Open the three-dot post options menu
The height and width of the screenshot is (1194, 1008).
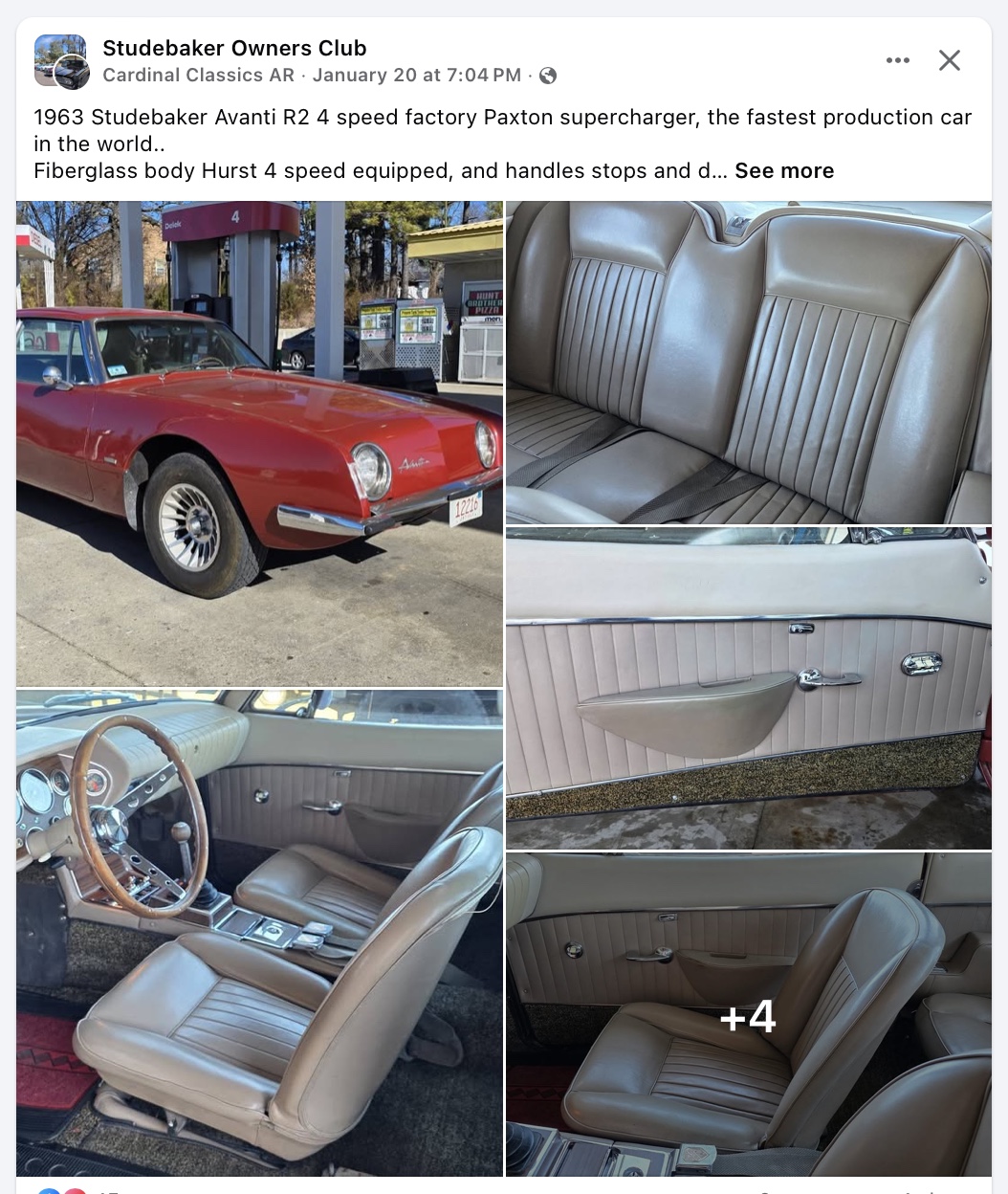898,60
